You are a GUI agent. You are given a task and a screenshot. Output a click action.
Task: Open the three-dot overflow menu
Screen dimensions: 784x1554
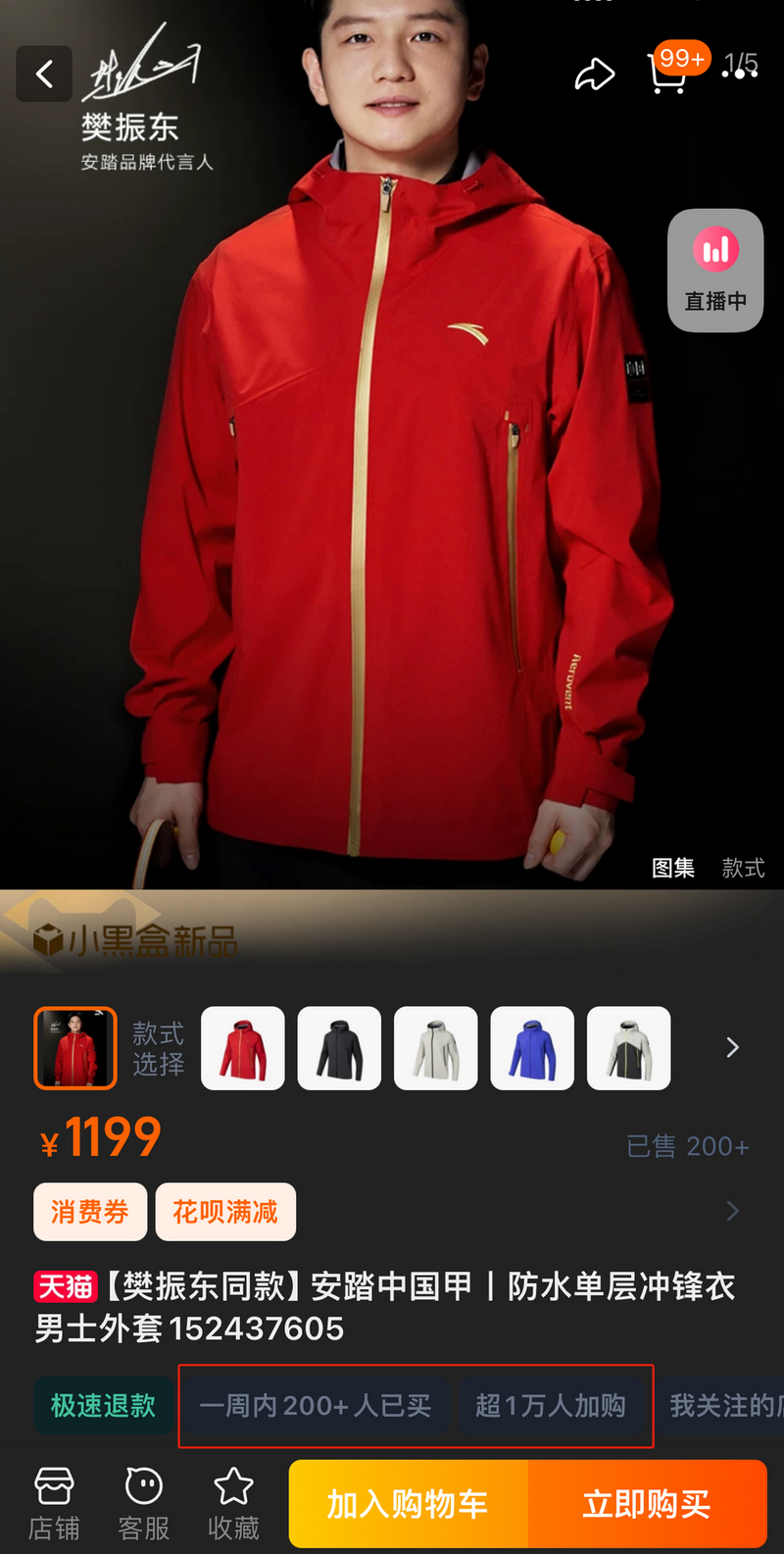click(740, 73)
